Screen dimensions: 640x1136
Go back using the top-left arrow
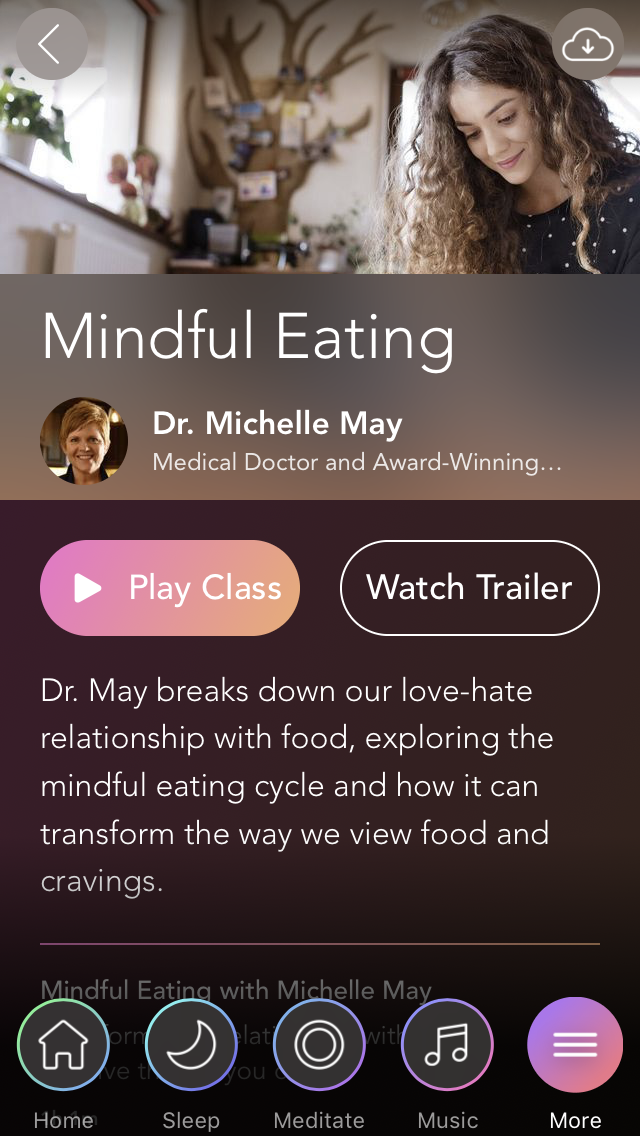pyautogui.click(x=51, y=44)
